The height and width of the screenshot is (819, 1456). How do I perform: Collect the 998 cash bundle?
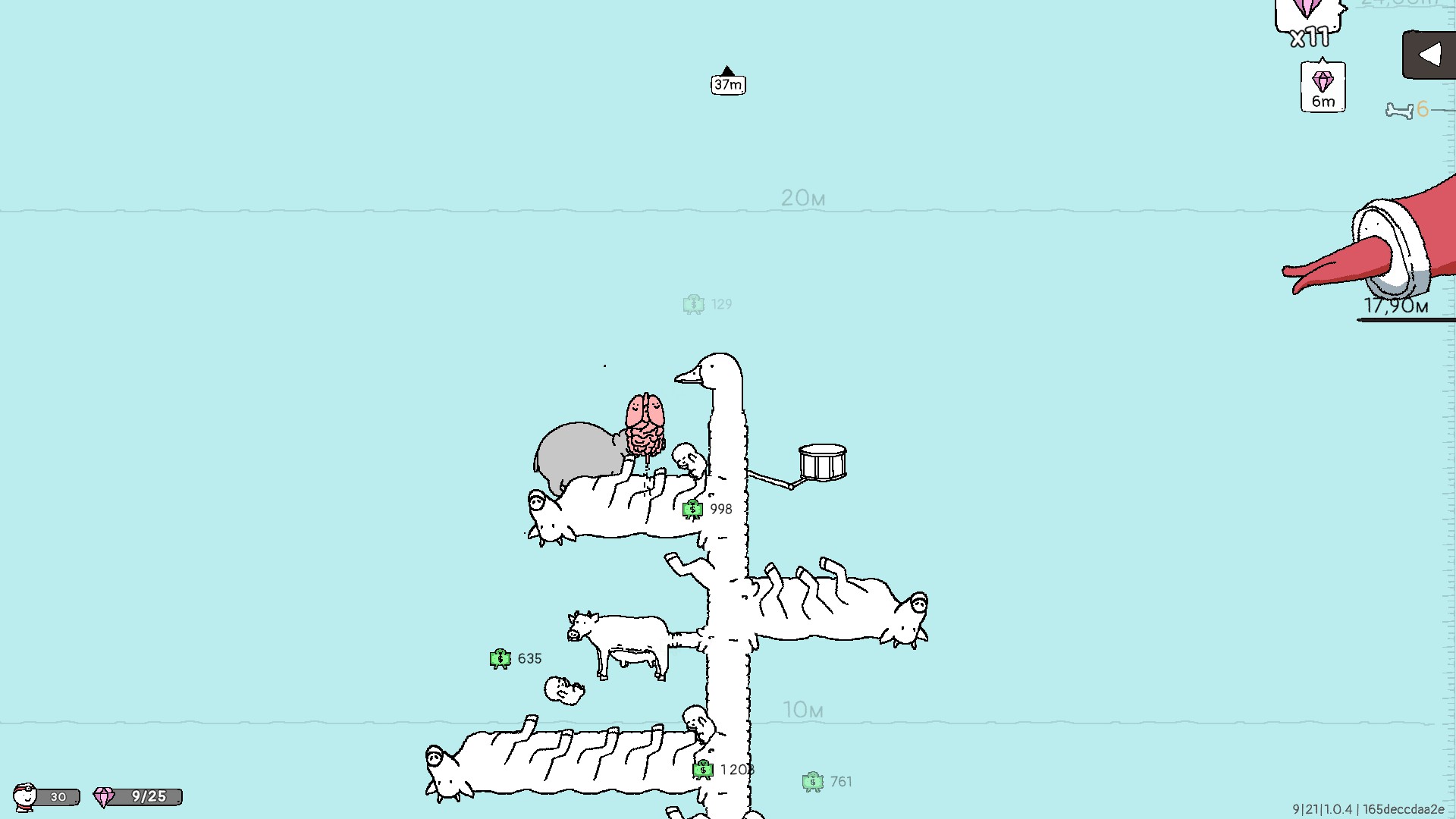[692, 509]
